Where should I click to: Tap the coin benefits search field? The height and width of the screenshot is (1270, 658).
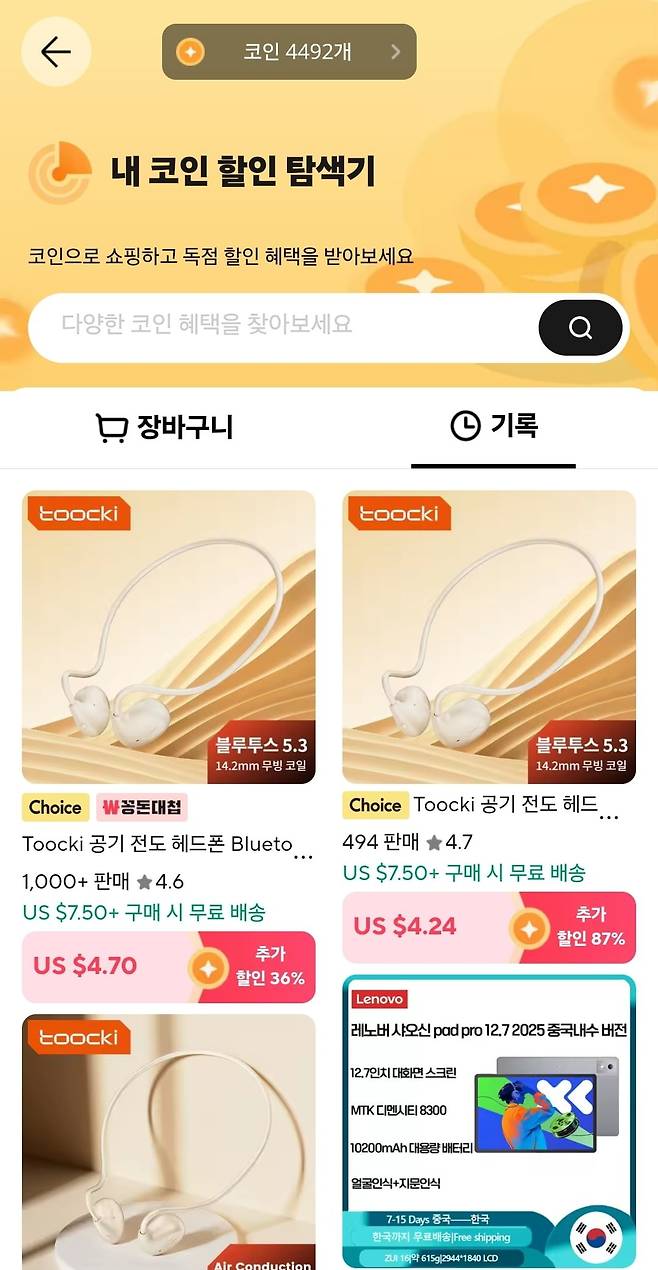(280, 325)
